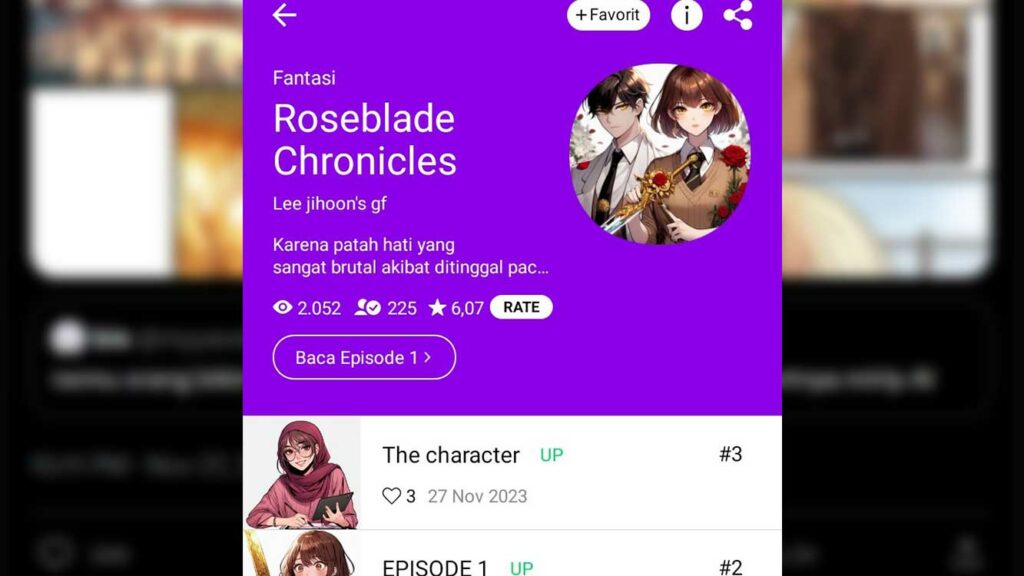Open EPISODE 1 #2 in the list
1024x576 pixels.
pos(436,567)
